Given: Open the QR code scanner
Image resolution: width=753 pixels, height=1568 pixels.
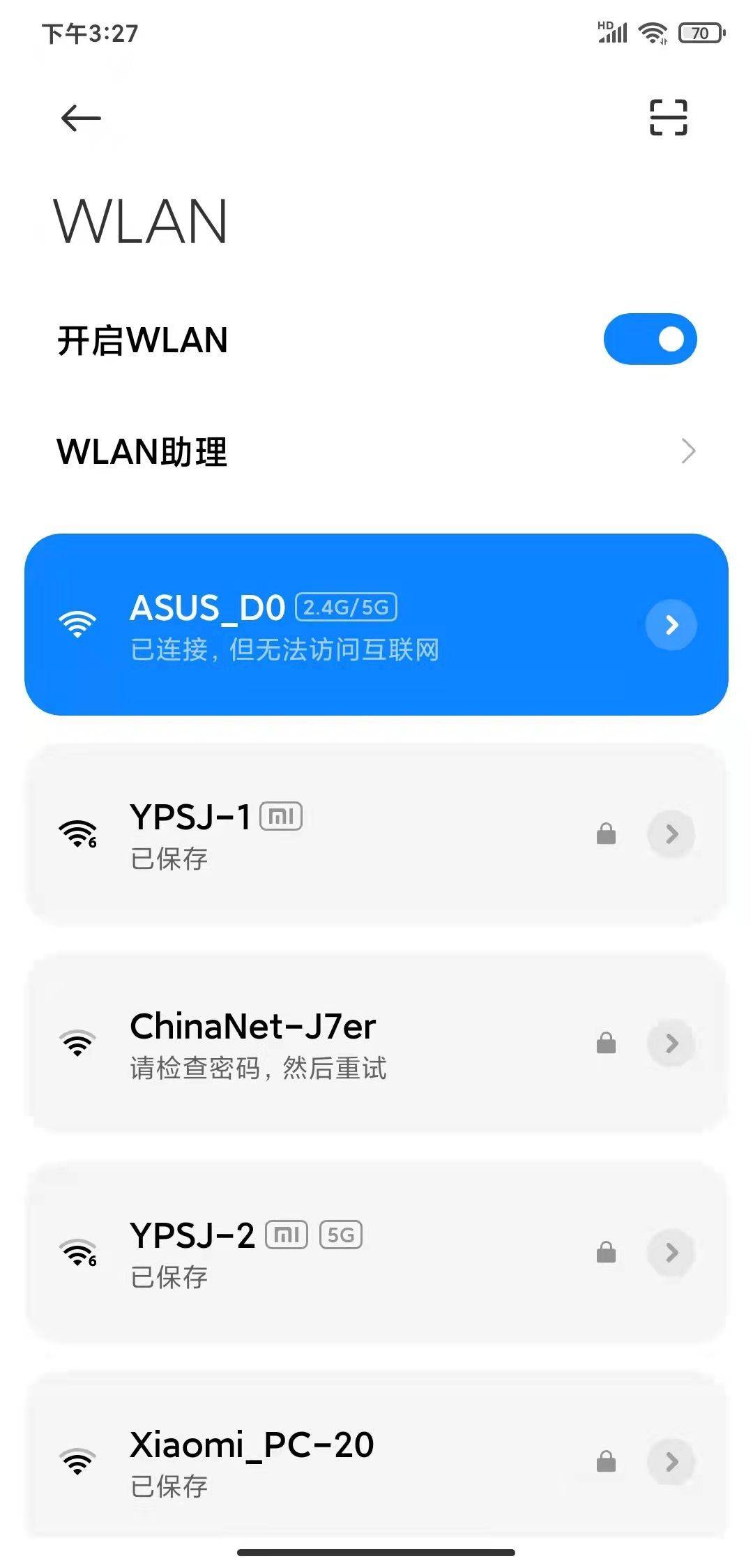Looking at the screenshot, I should [668, 117].
